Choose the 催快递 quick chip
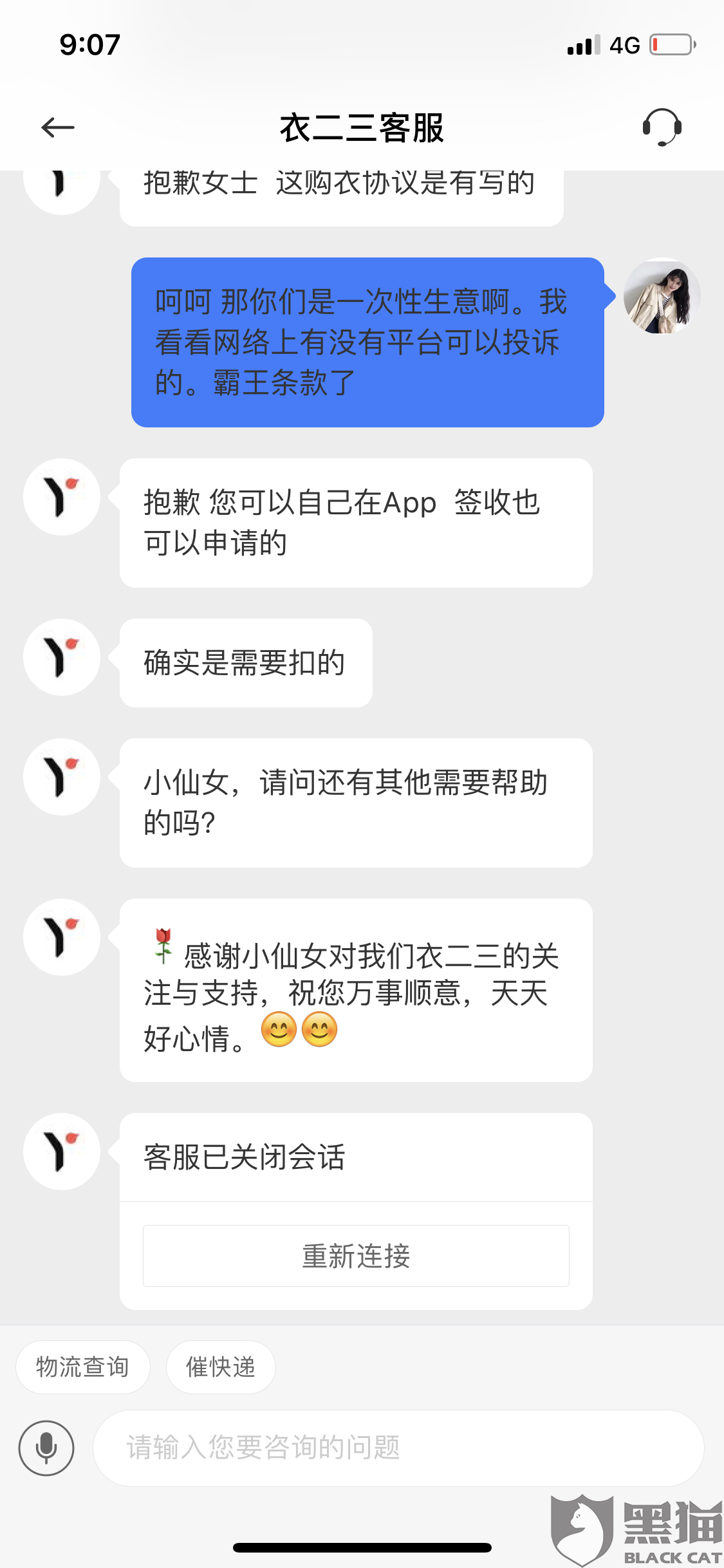724x1568 pixels. (x=221, y=1367)
